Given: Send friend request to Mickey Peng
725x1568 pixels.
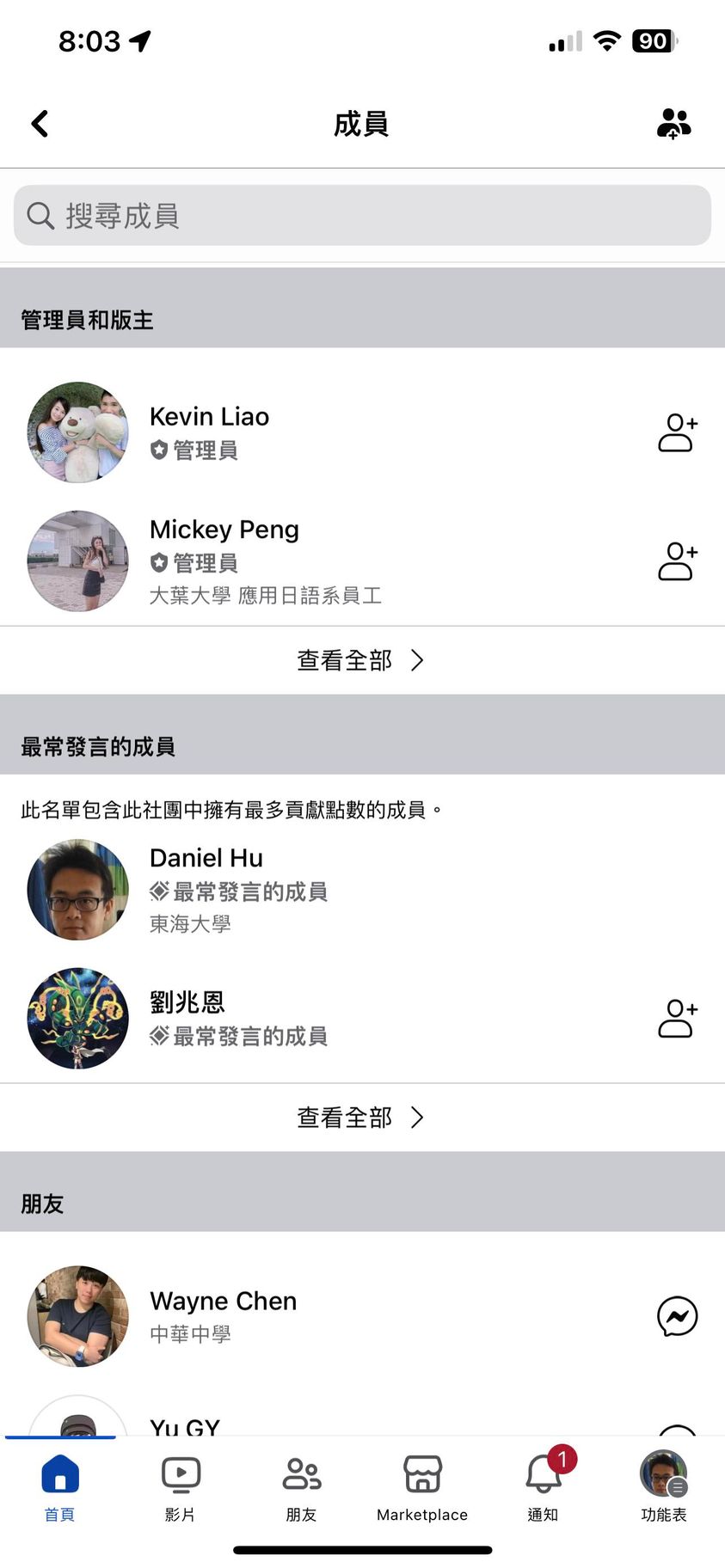Looking at the screenshot, I should pyautogui.click(x=678, y=561).
